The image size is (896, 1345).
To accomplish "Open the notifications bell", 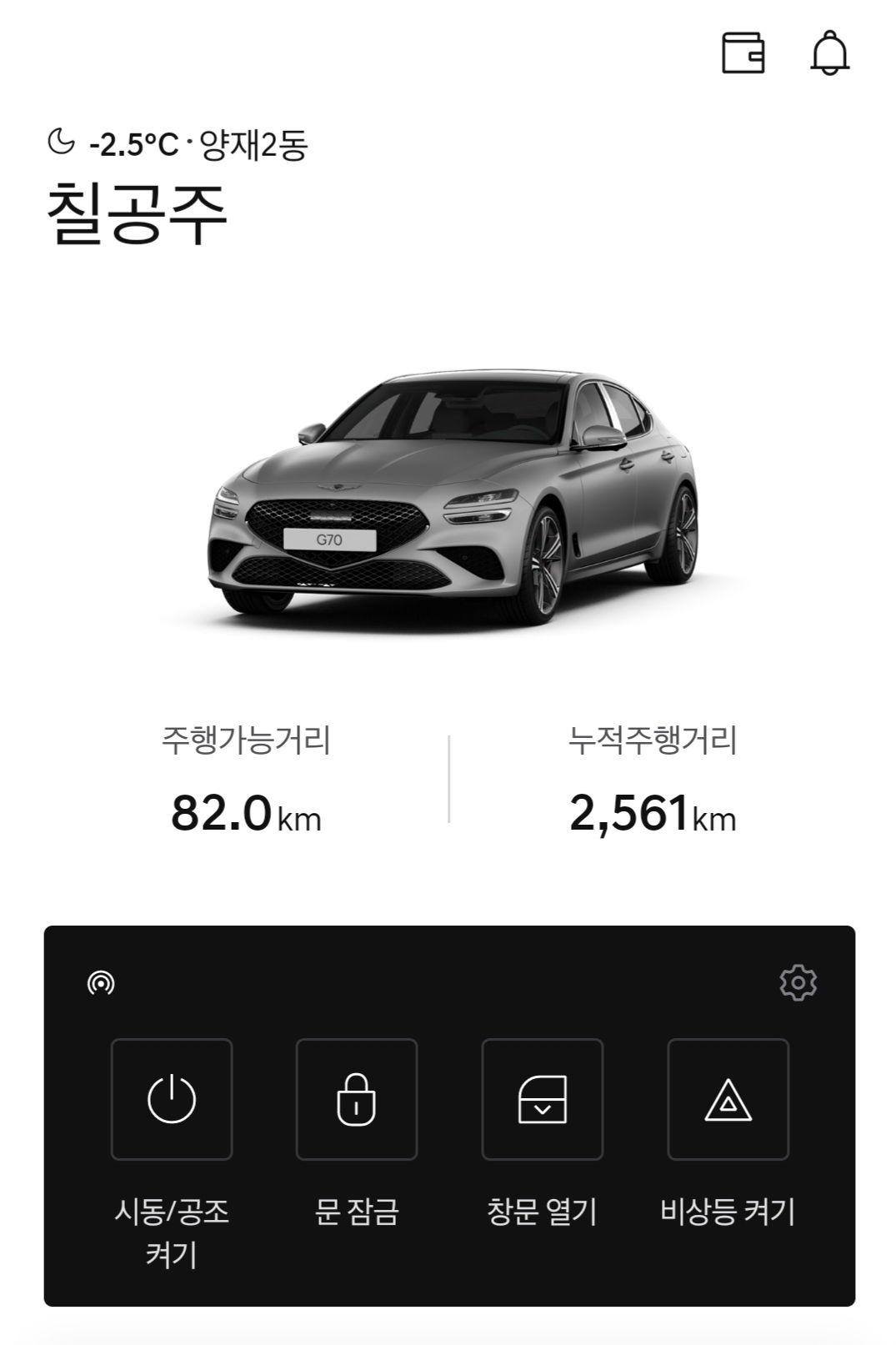I will 829,53.
